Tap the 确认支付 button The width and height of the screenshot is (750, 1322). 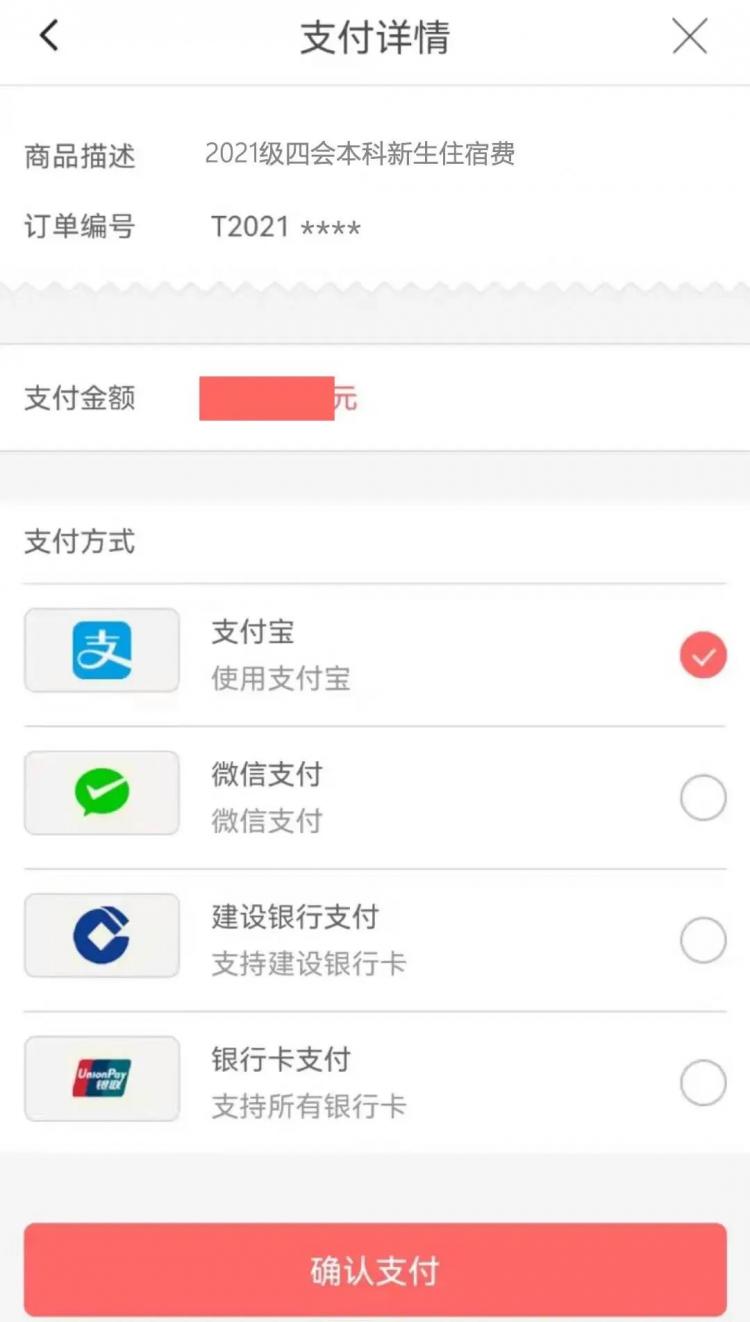click(375, 1270)
